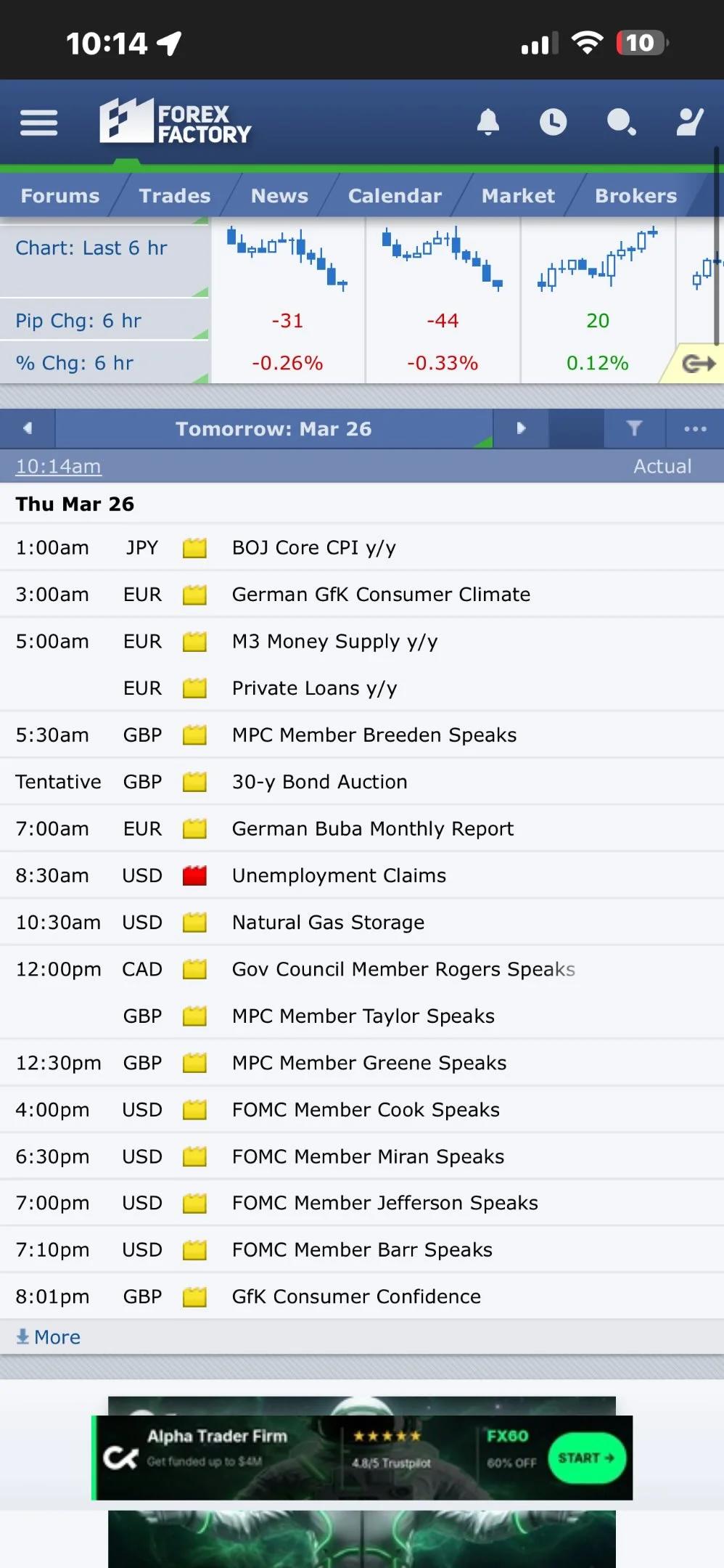724x1568 pixels.
Task: Click the 10:14am current time link
Action: (x=57, y=466)
